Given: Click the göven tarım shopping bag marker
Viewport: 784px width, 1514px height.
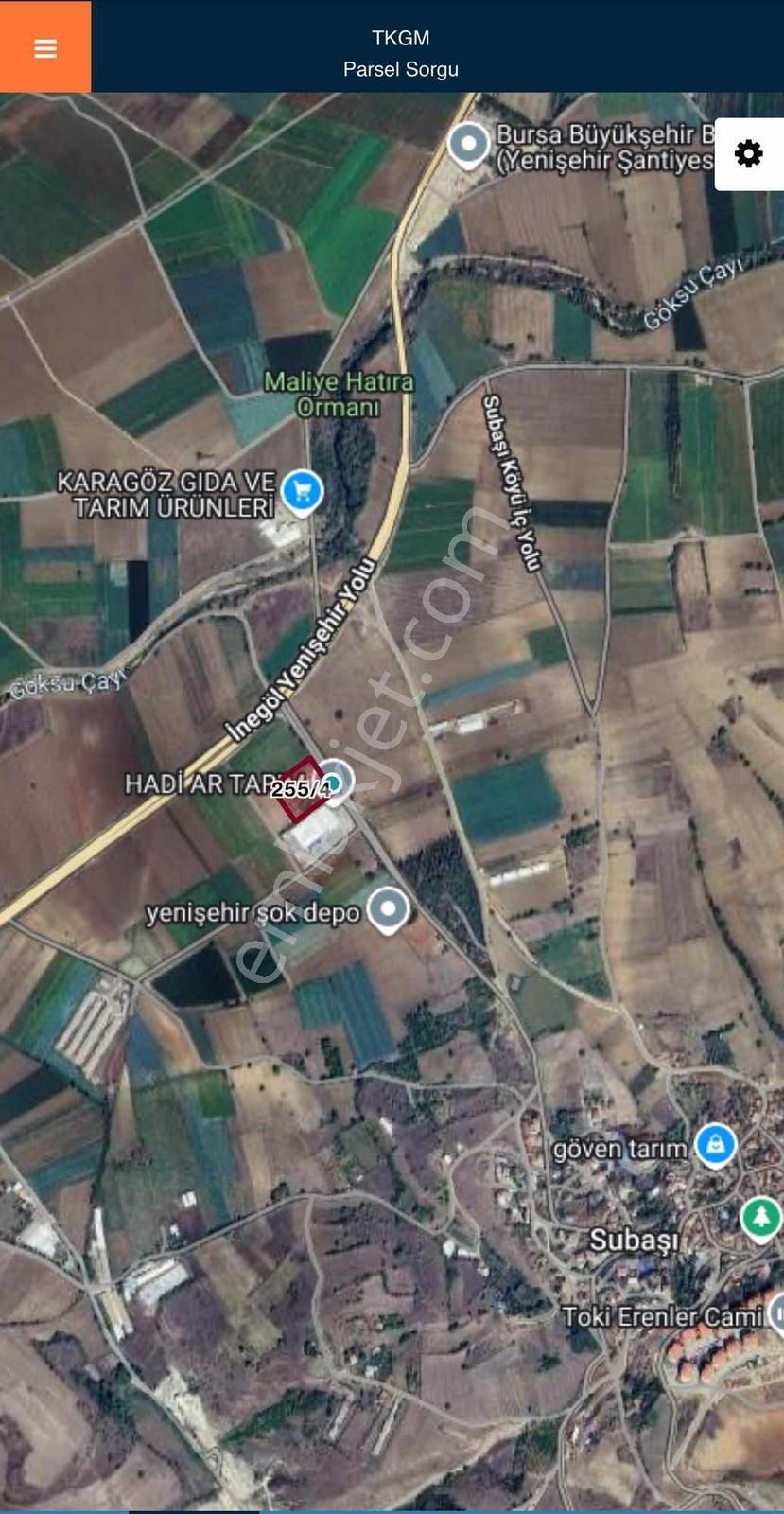Looking at the screenshot, I should (715, 1144).
